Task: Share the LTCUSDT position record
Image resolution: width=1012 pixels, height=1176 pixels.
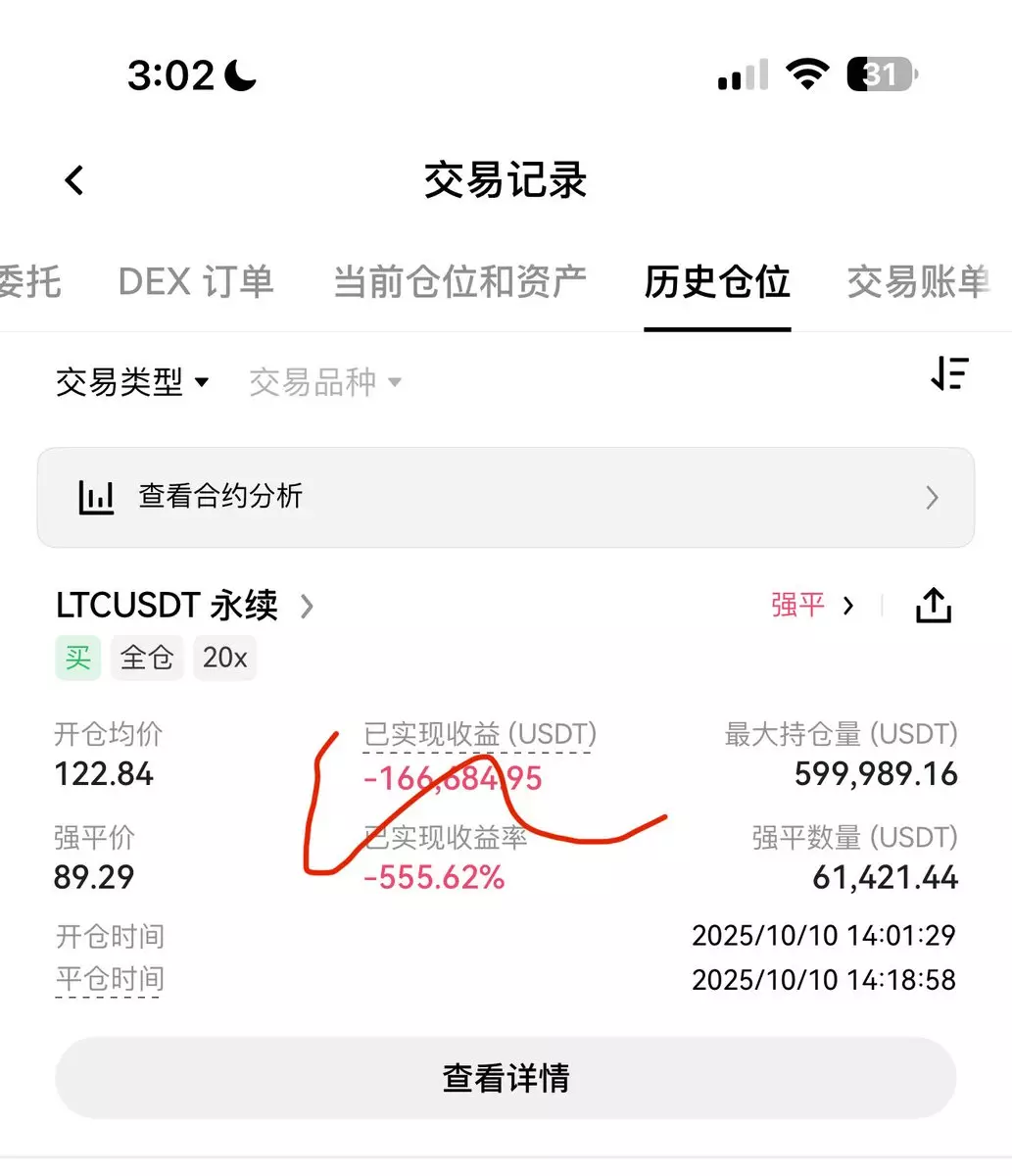Action: 934,606
